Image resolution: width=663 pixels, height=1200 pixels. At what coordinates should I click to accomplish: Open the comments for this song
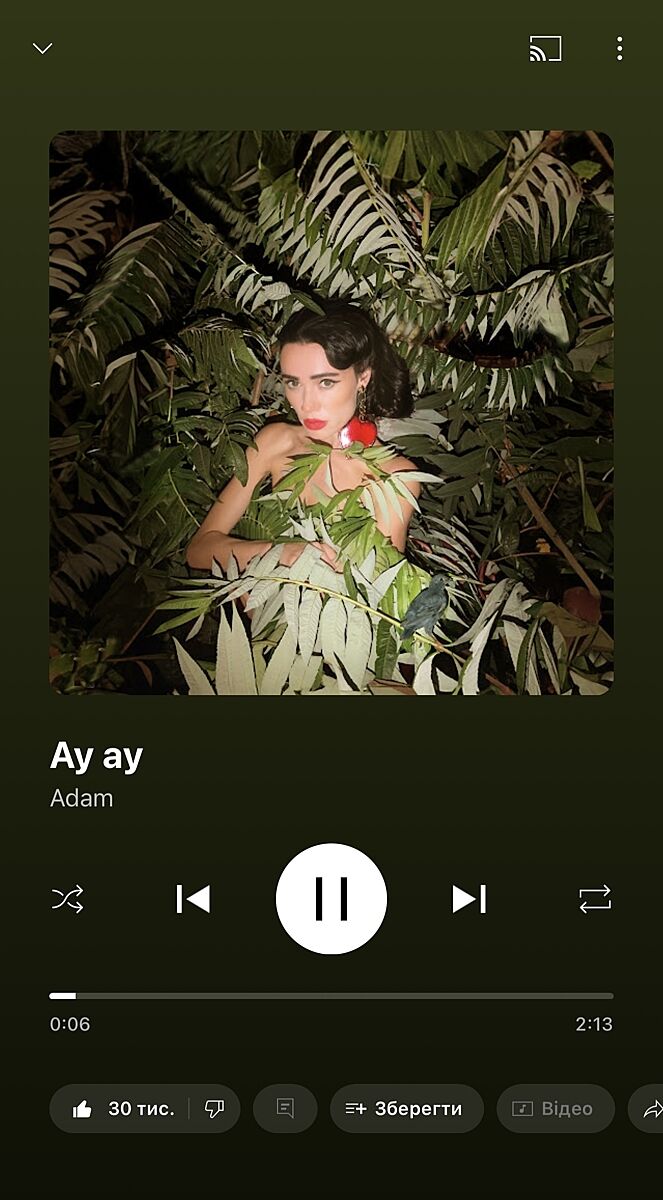(x=285, y=1108)
